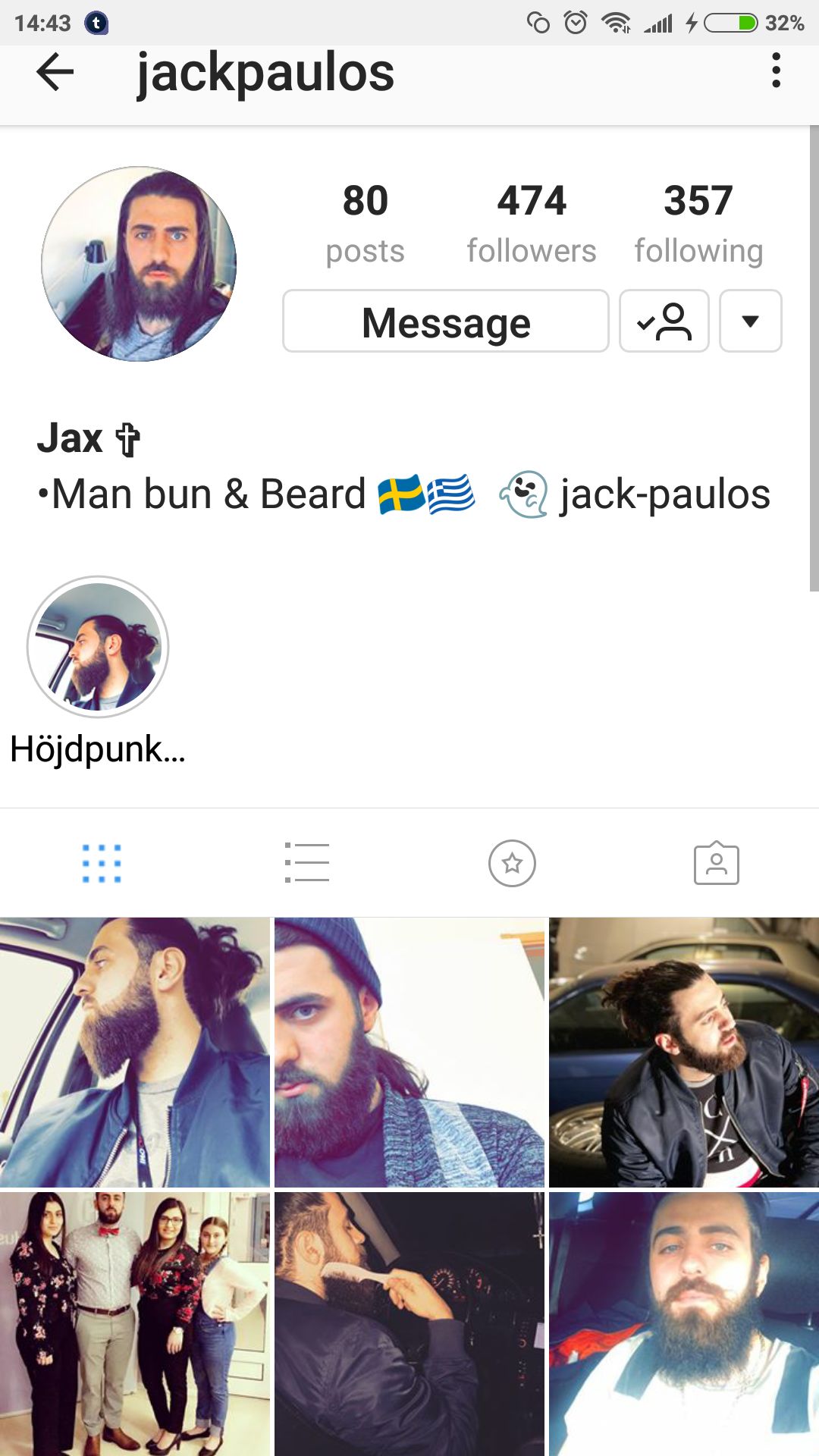
Task: Open the three-dot overflow menu
Action: [776, 71]
